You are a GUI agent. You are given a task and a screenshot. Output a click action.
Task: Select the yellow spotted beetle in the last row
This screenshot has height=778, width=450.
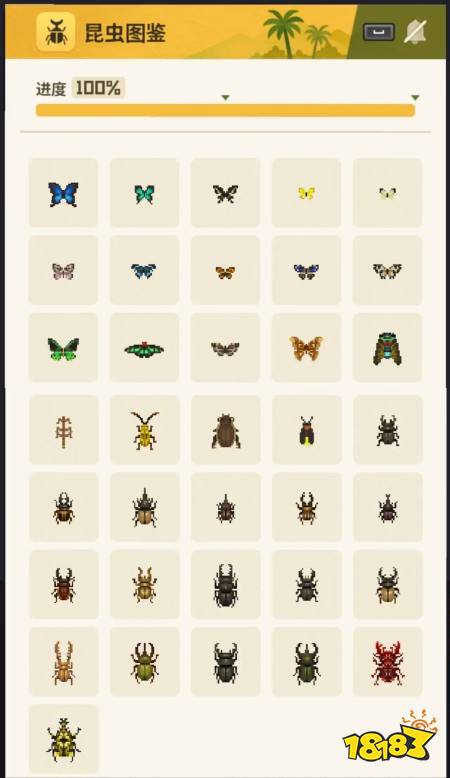pos(64,739)
